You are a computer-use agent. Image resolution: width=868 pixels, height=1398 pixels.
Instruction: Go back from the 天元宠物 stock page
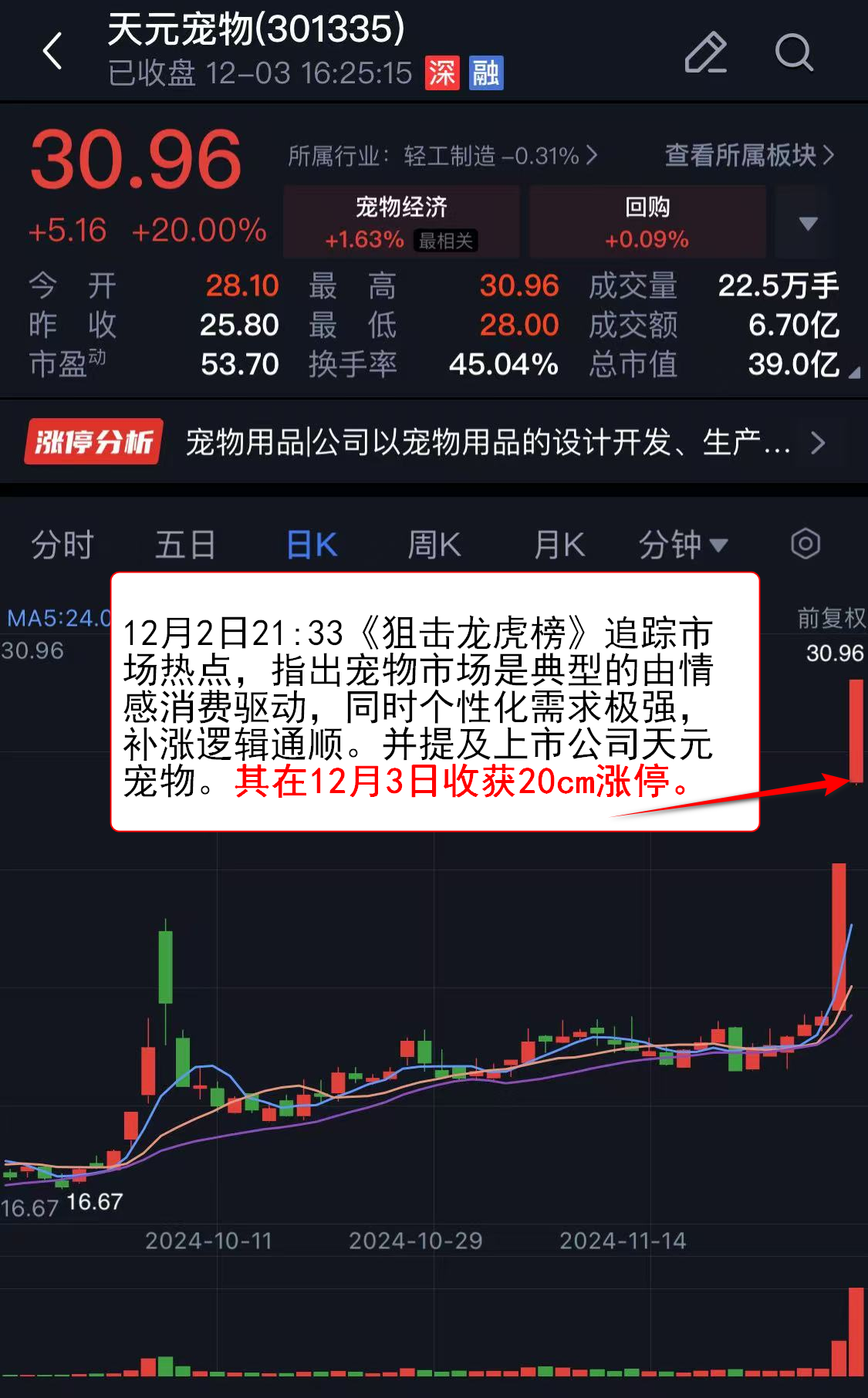click(x=52, y=52)
